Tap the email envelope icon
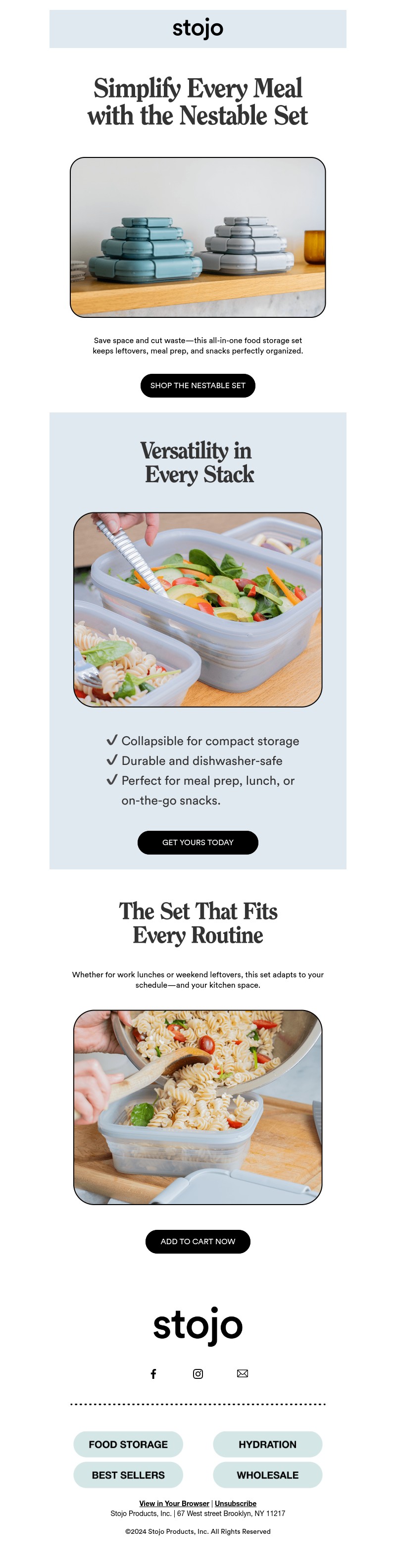The height and width of the screenshot is (1568, 396). [x=242, y=1373]
